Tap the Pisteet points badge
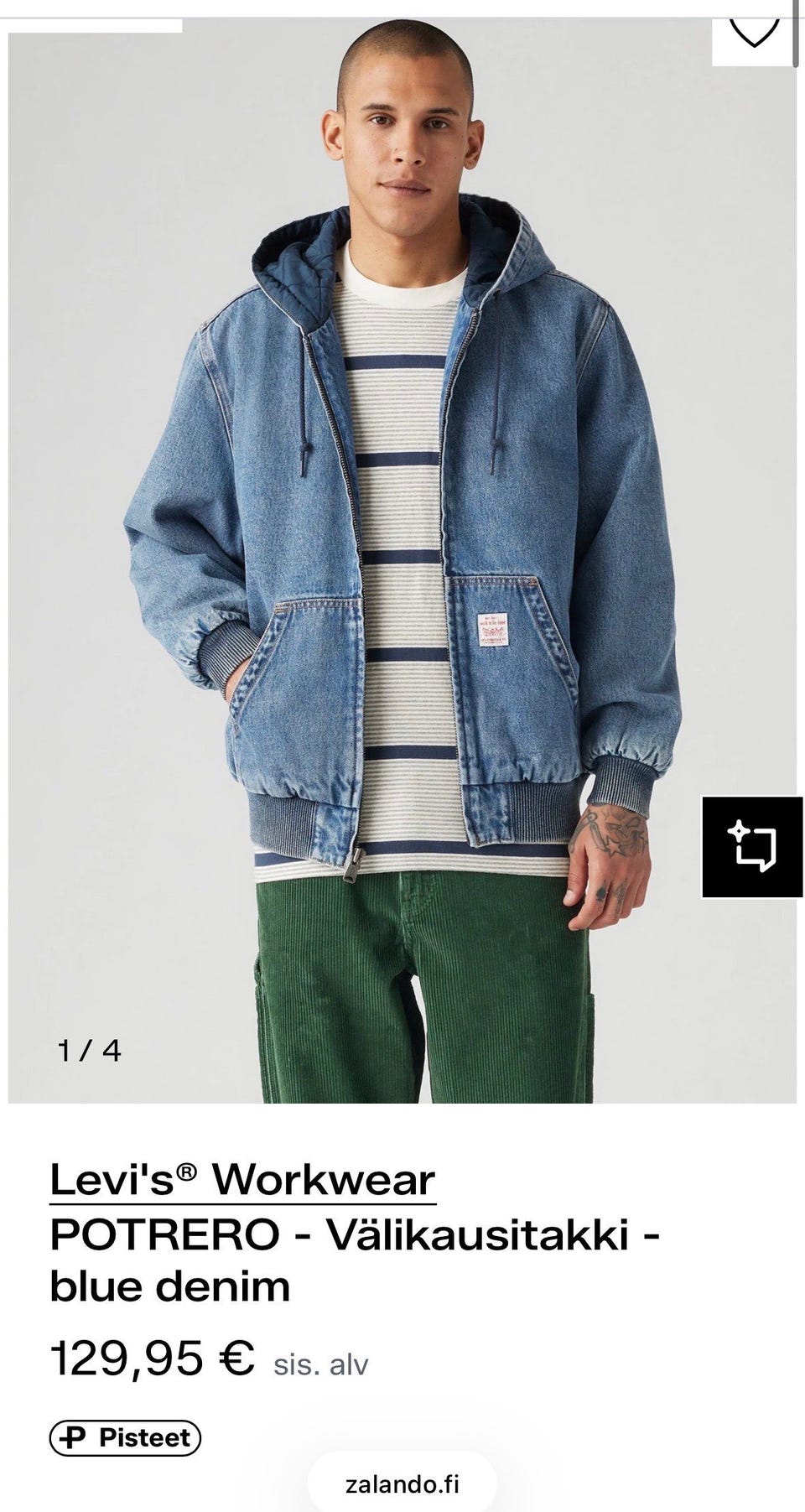This screenshot has width=805, height=1512. pos(125,1437)
